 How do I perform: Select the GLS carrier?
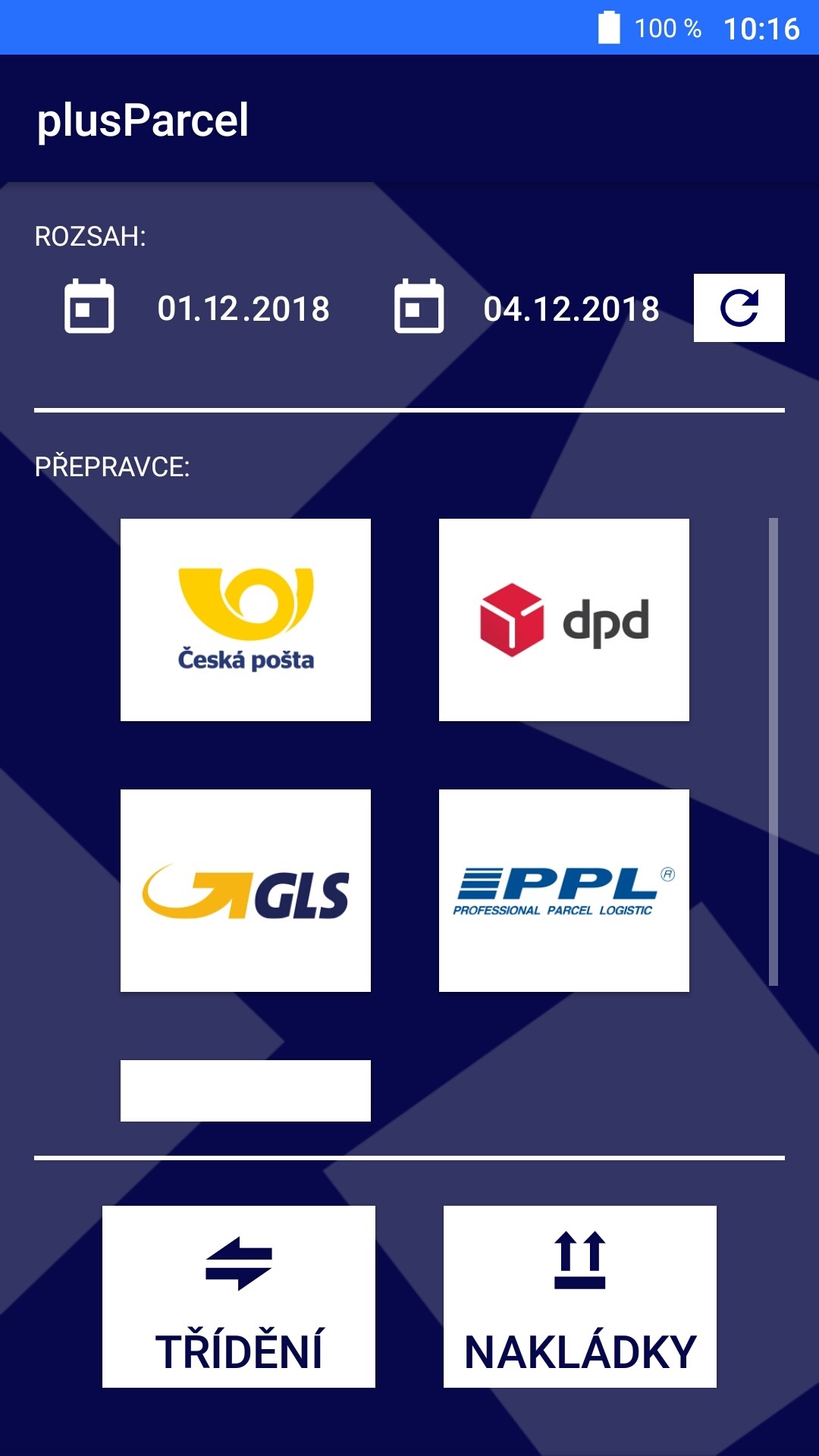click(x=246, y=890)
